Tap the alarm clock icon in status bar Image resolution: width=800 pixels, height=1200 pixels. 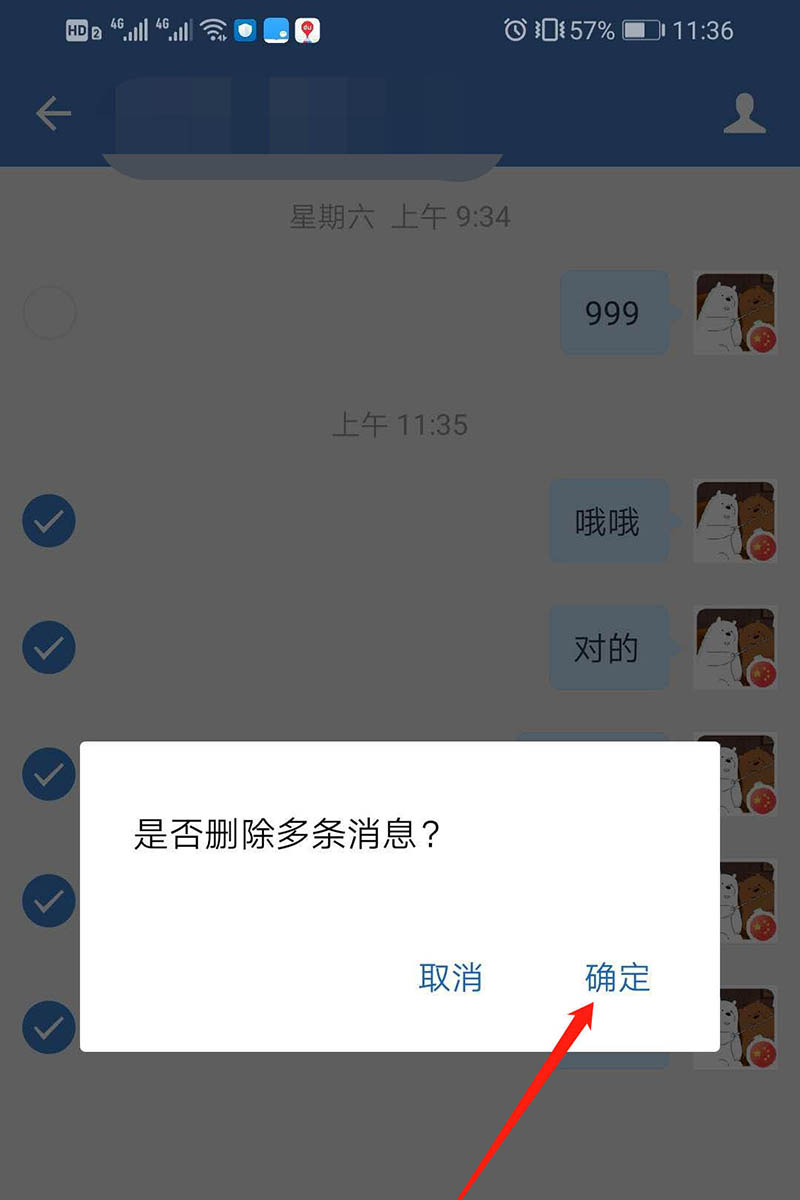pos(514,30)
